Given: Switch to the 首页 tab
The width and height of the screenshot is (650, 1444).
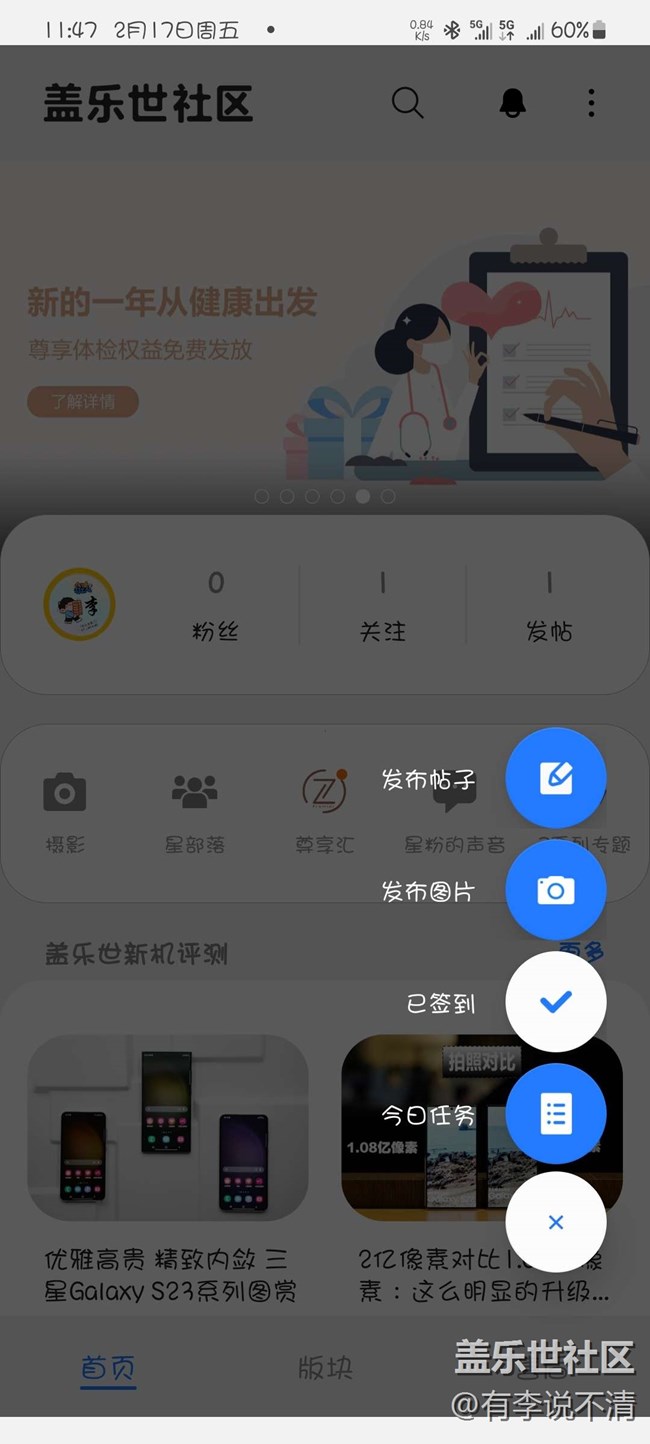Looking at the screenshot, I should 108,1367.
